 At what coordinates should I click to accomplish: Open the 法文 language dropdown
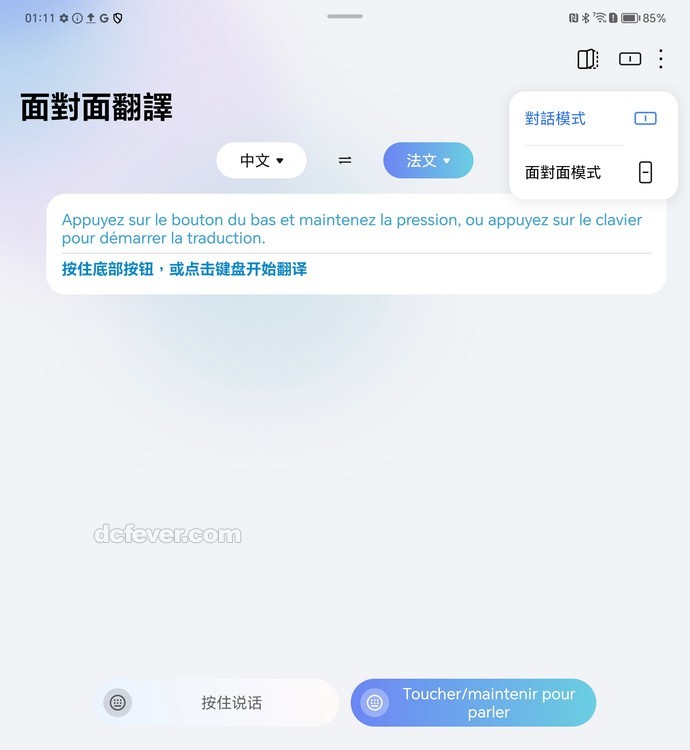click(x=428, y=160)
